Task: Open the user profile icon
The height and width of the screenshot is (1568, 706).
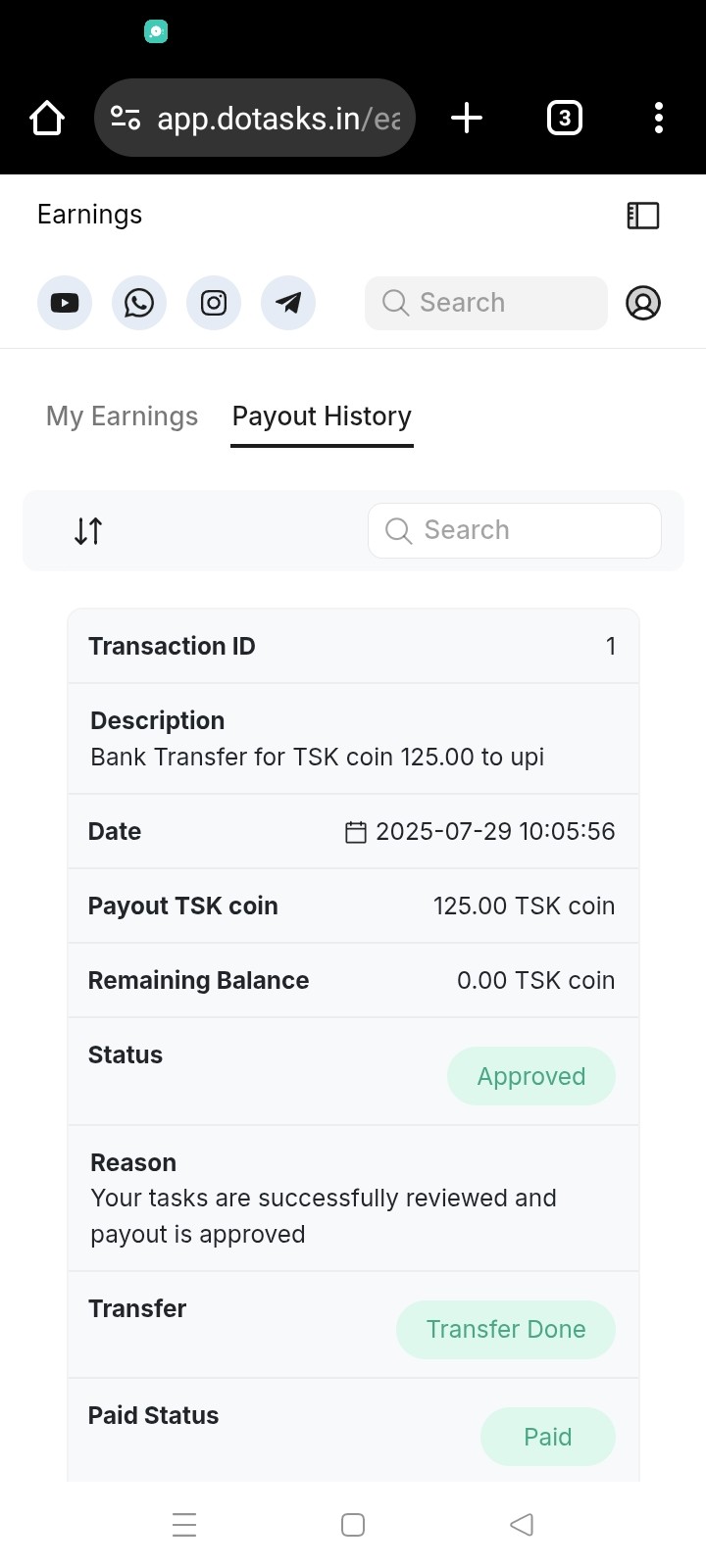Action: pos(643,303)
